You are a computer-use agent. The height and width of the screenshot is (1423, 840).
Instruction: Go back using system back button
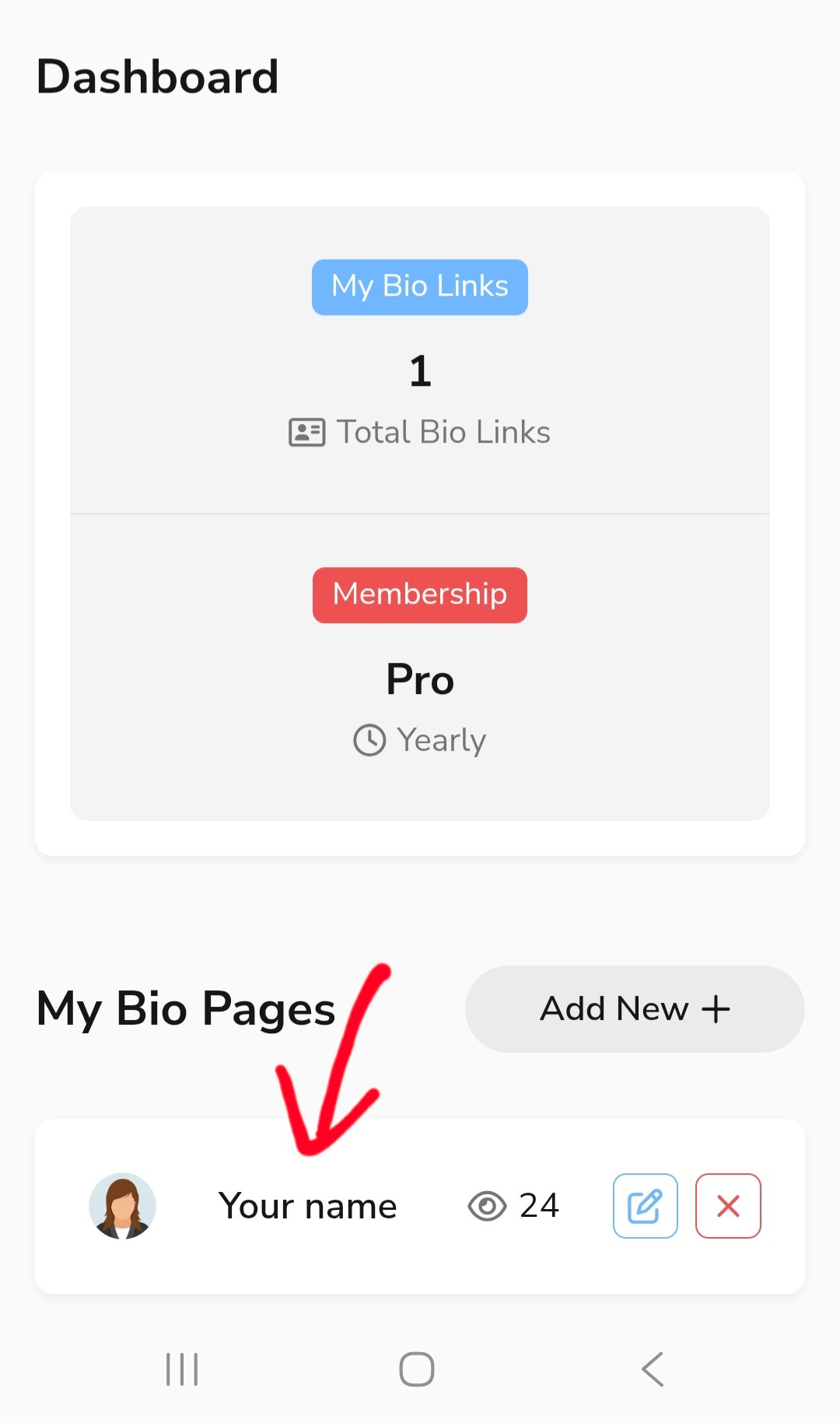click(653, 1369)
